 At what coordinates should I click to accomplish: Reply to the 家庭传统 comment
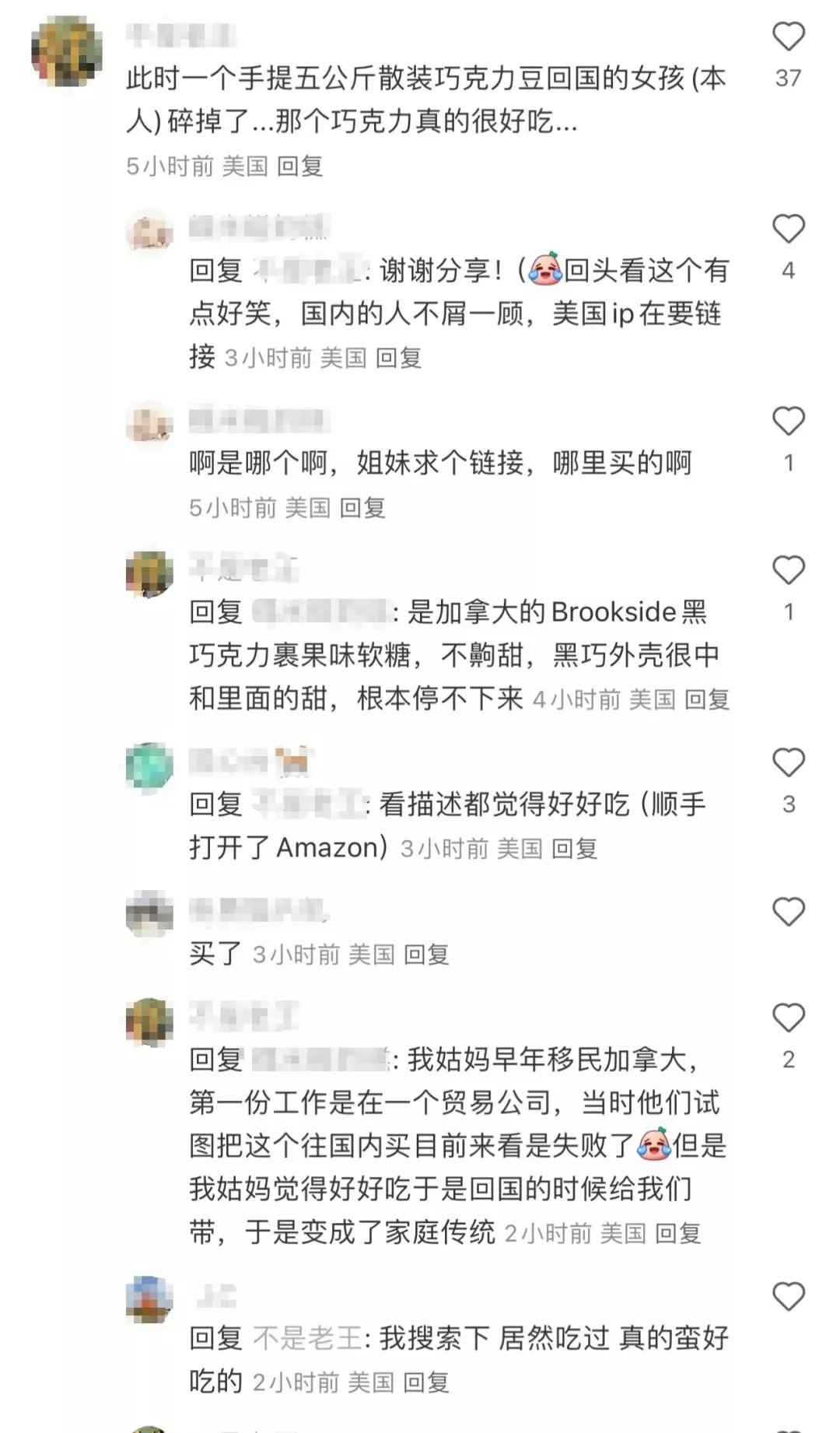(677, 1233)
